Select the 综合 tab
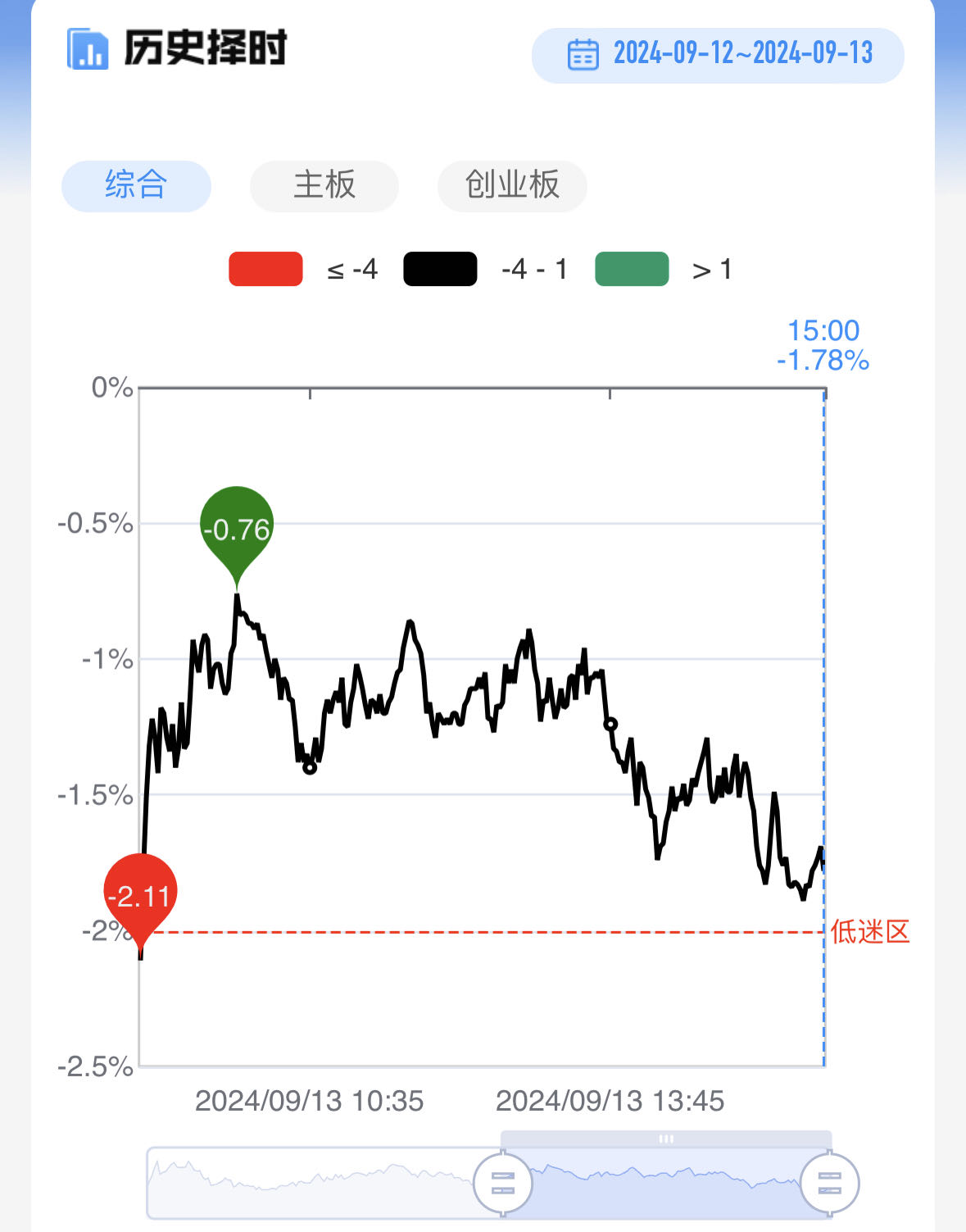 136,185
